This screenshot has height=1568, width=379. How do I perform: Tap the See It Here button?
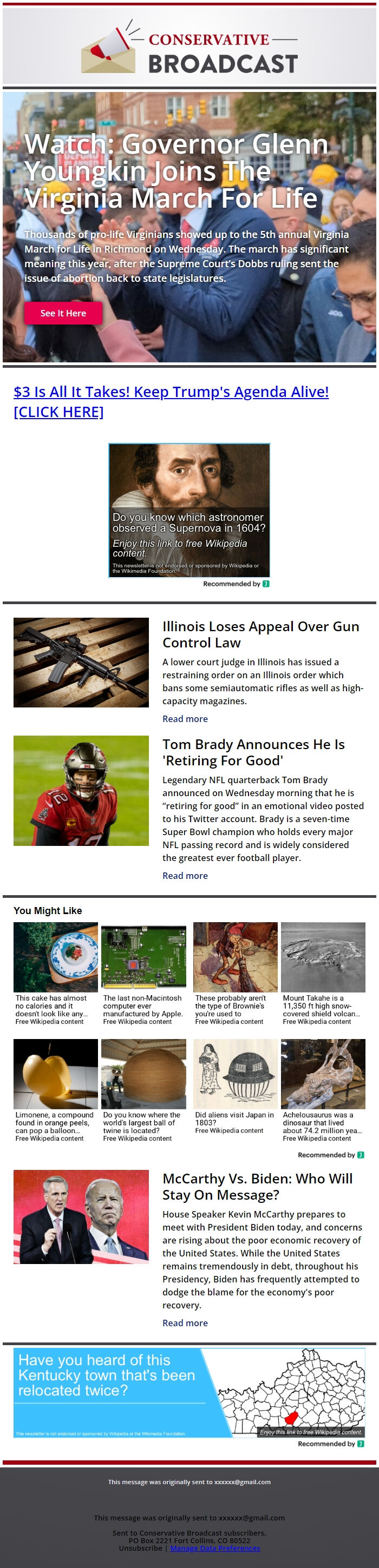point(63,313)
